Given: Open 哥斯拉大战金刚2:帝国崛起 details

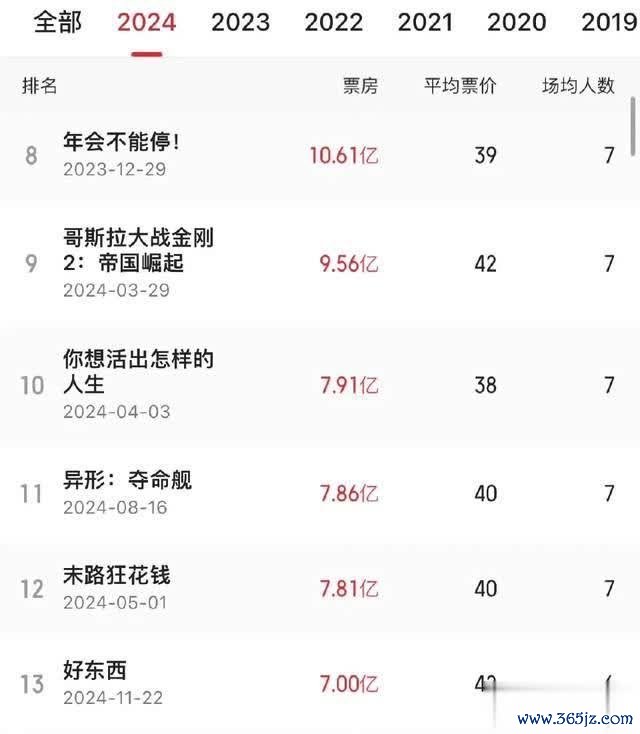Looking at the screenshot, I should click(138, 251).
